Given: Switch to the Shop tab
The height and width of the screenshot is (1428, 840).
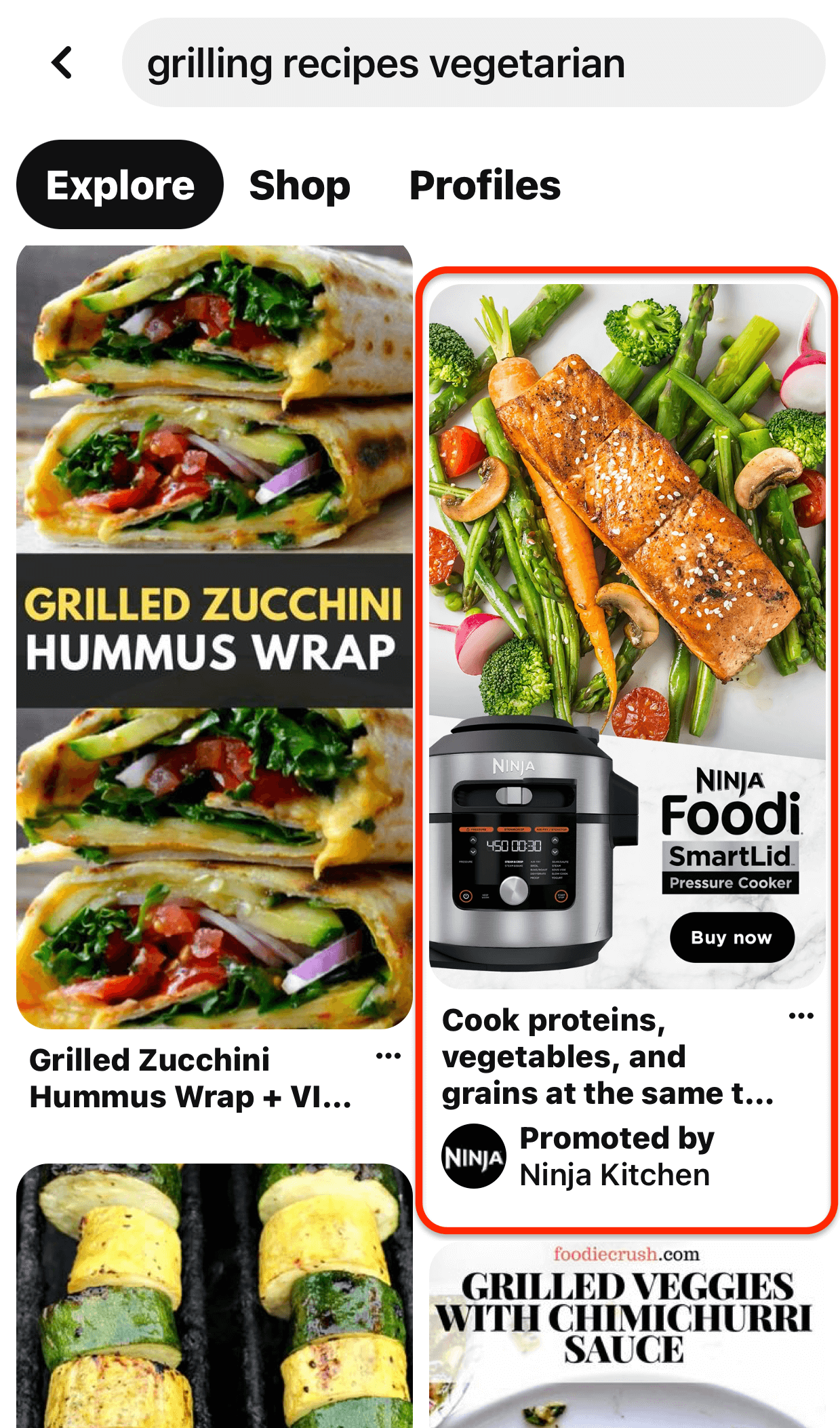Looking at the screenshot, I should [300, 185].
